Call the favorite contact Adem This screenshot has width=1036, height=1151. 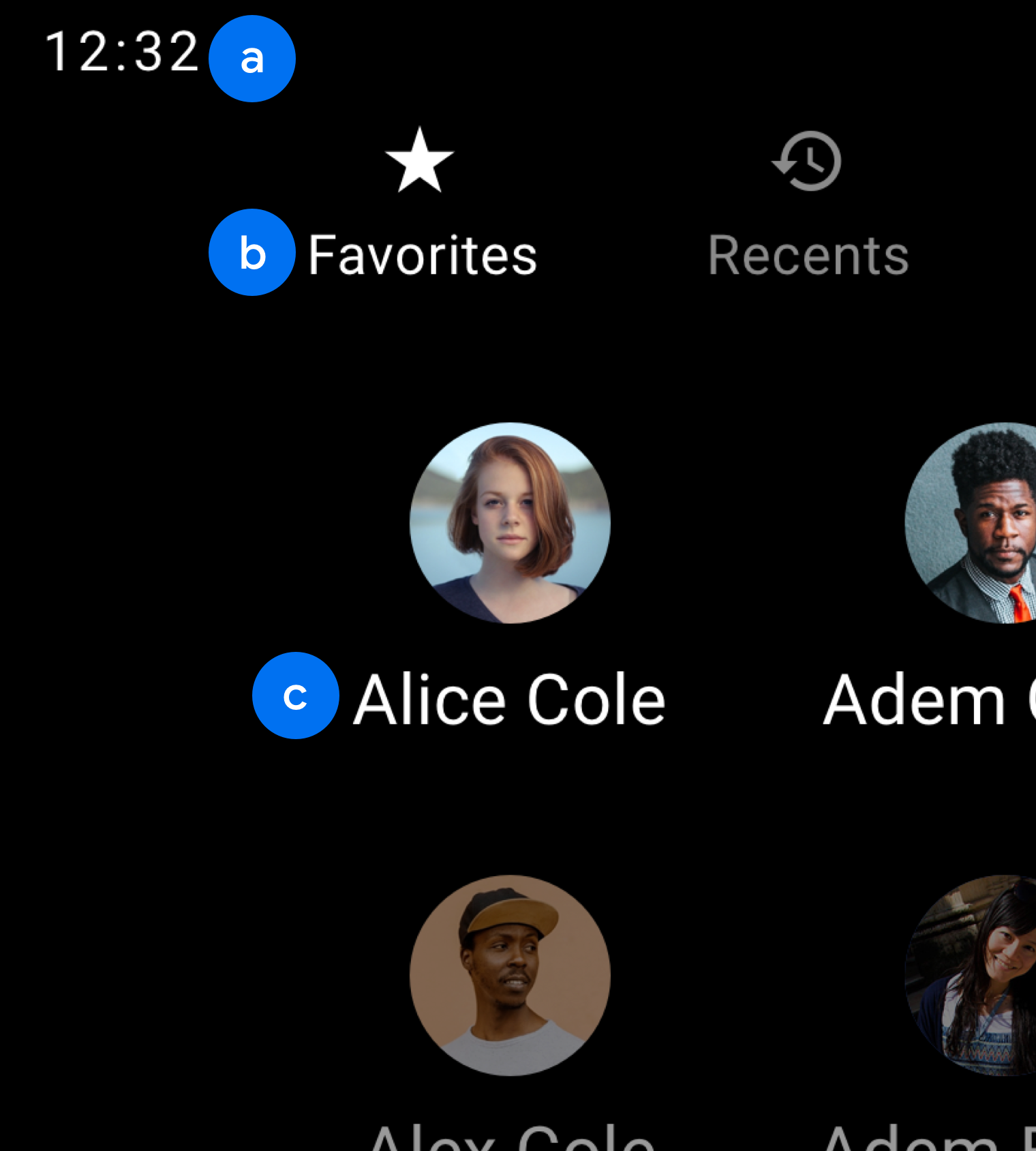pos(981,524)
